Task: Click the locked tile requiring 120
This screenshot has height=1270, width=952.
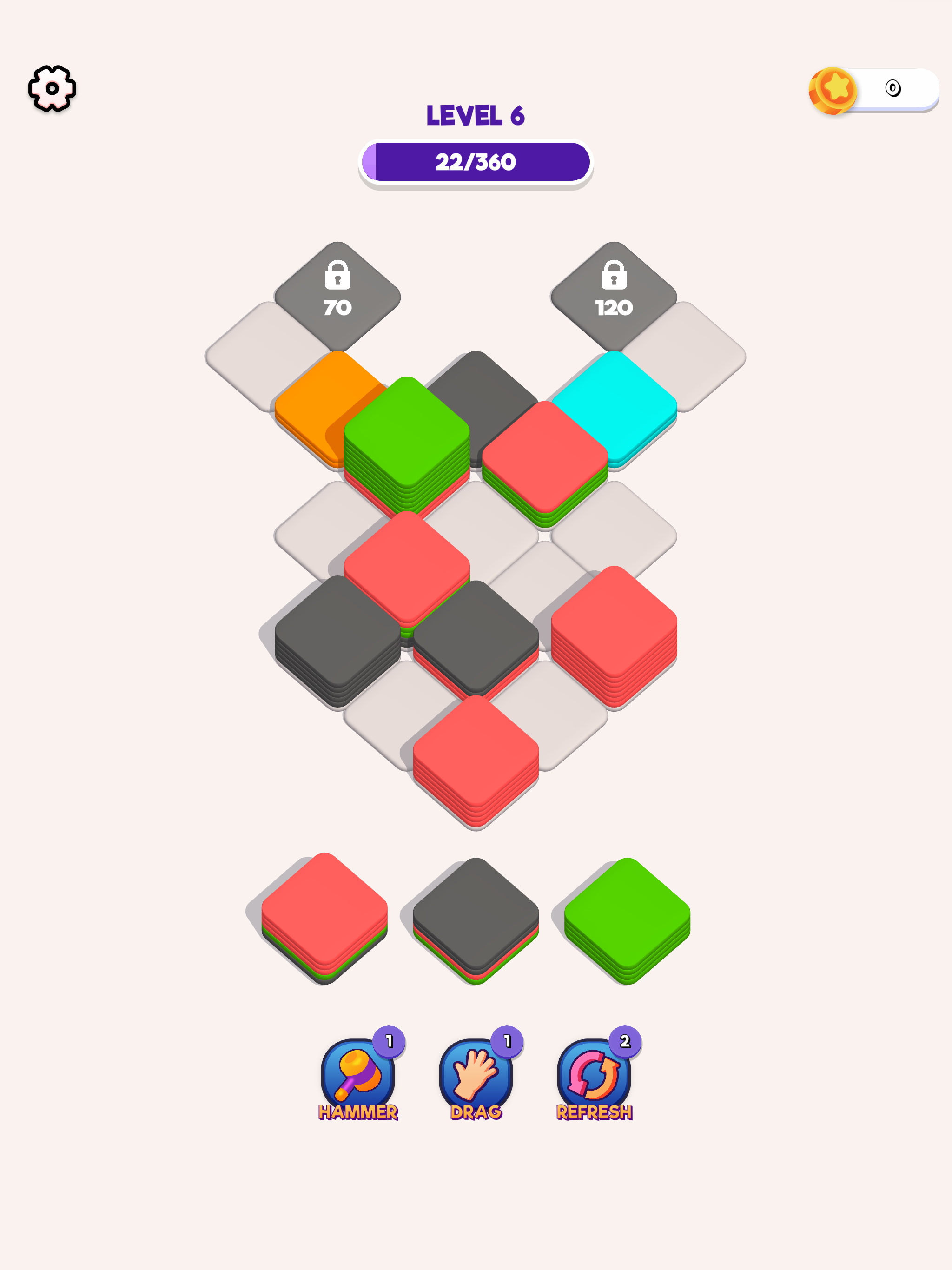Action: point(615,293)
